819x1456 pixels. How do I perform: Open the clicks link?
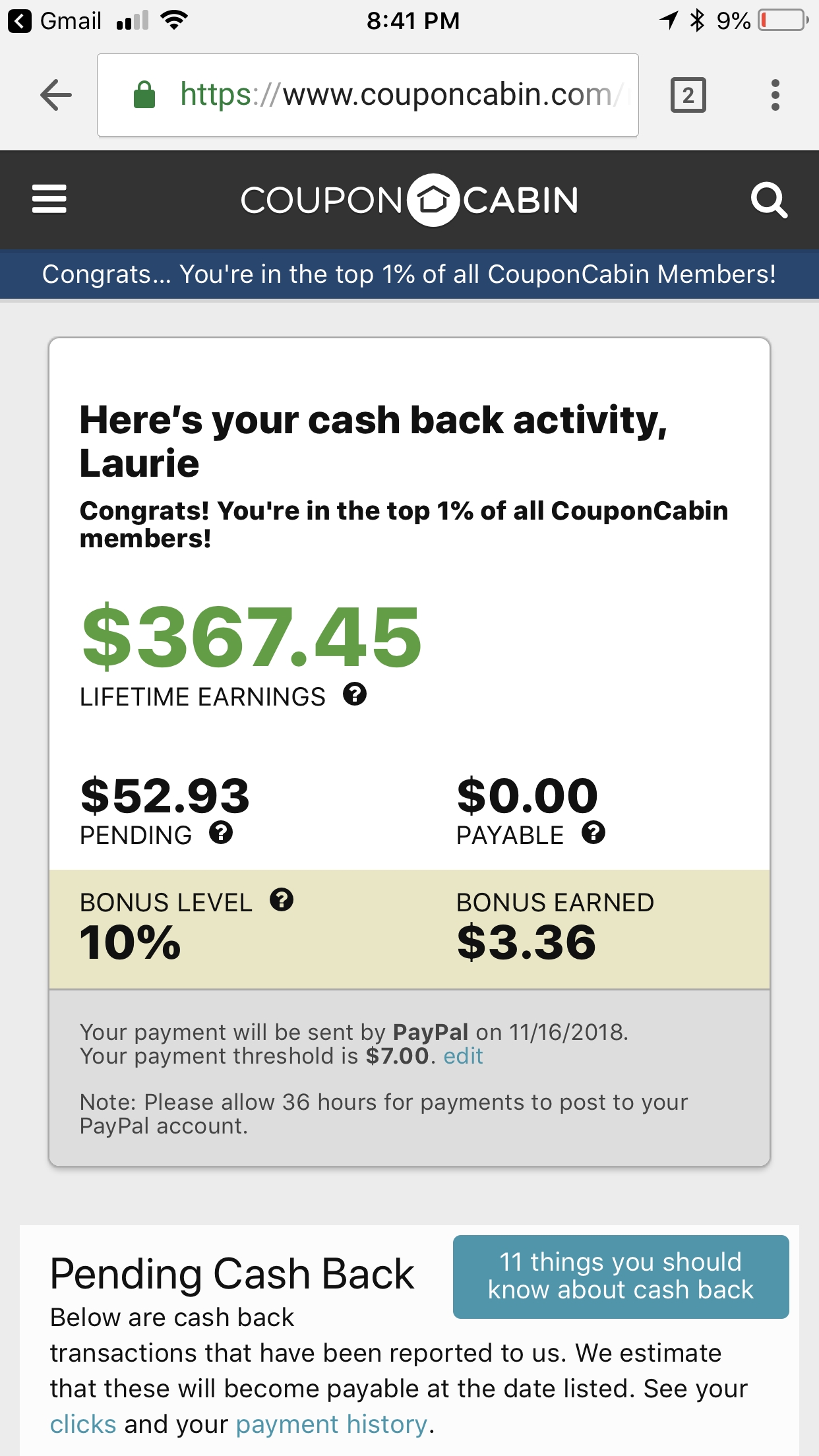pos(83,1424)
